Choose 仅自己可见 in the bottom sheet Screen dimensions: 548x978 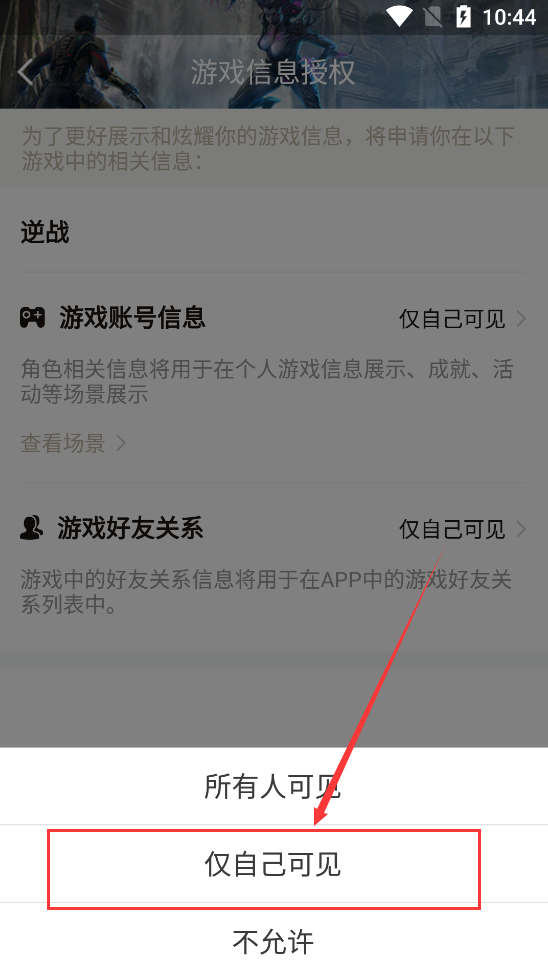click(274, 864)
